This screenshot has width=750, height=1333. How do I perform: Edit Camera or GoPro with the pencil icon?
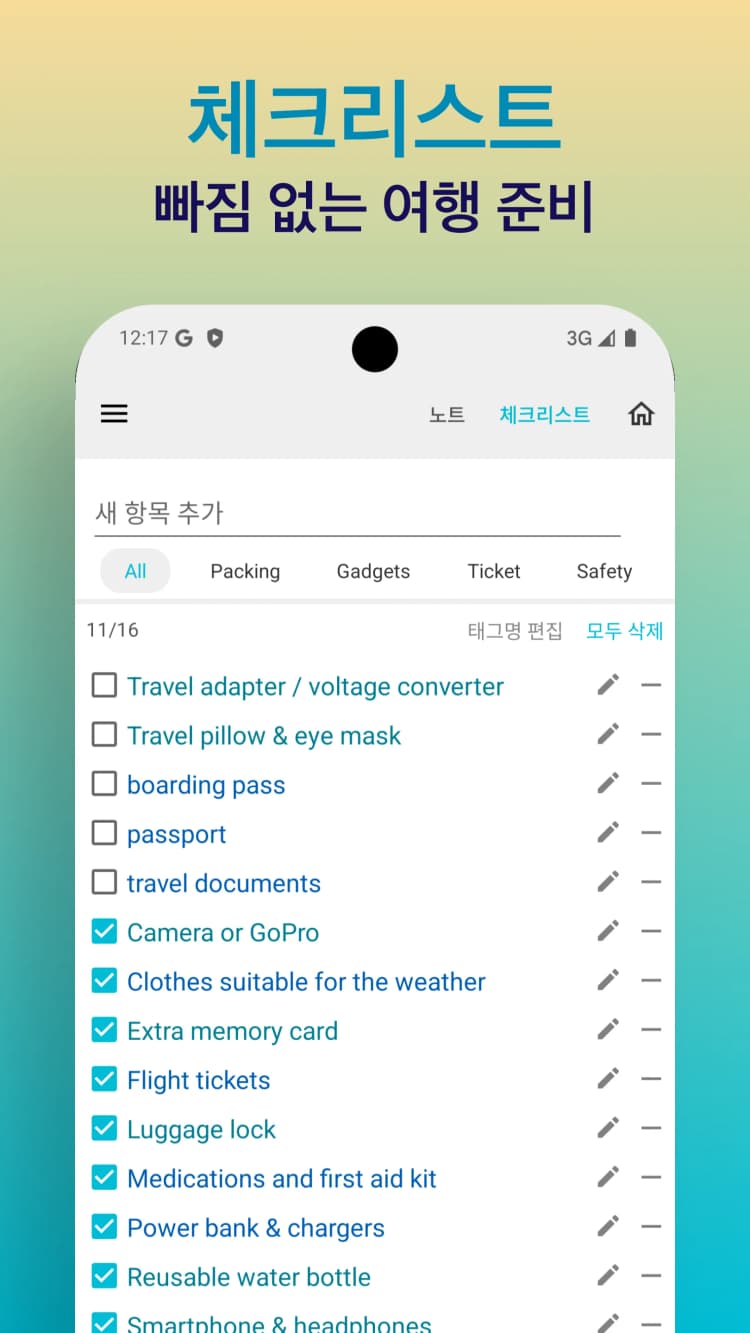(607, 930)
